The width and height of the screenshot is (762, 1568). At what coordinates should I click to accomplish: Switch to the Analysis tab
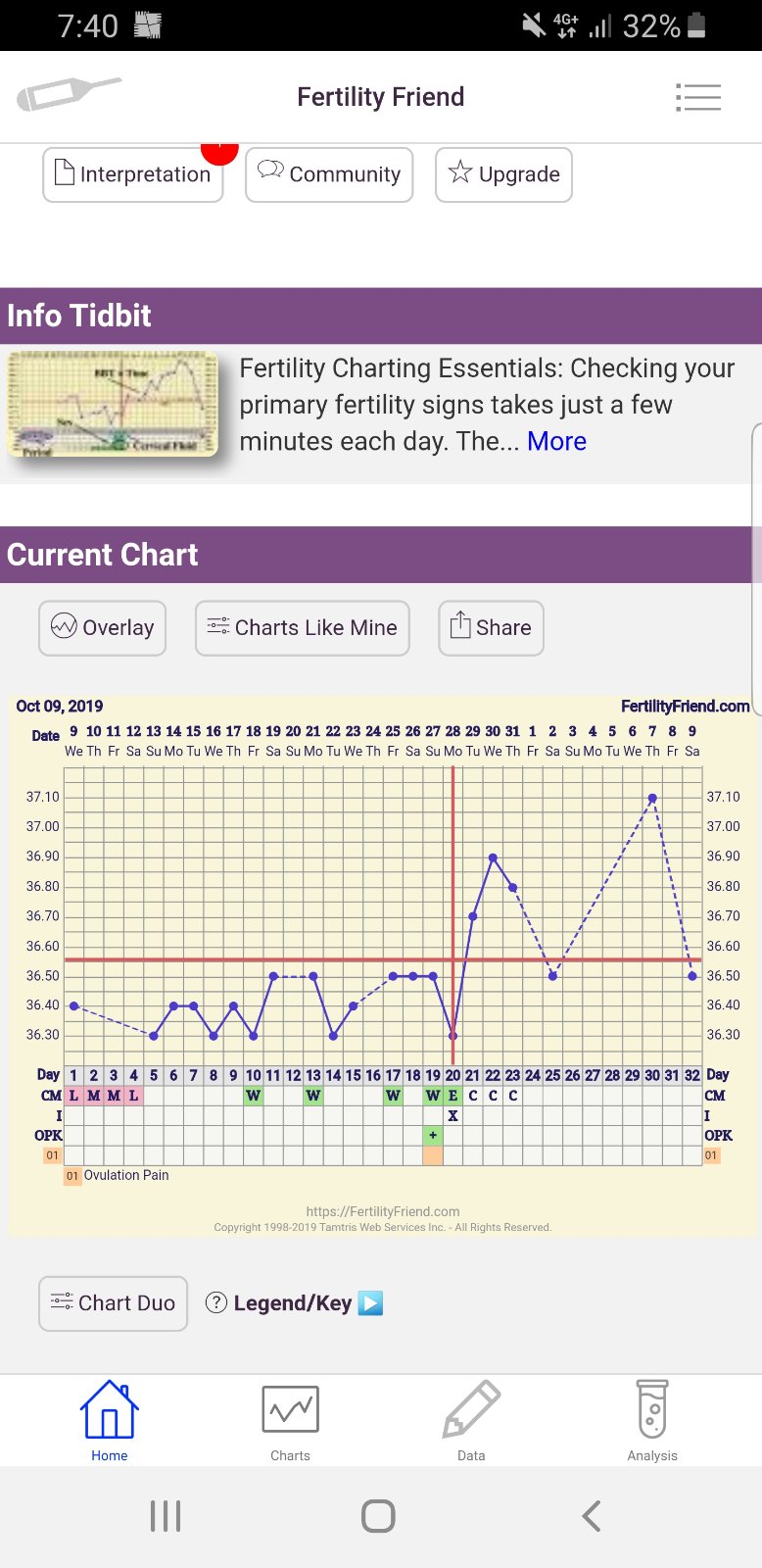[x=652, y=1420]
